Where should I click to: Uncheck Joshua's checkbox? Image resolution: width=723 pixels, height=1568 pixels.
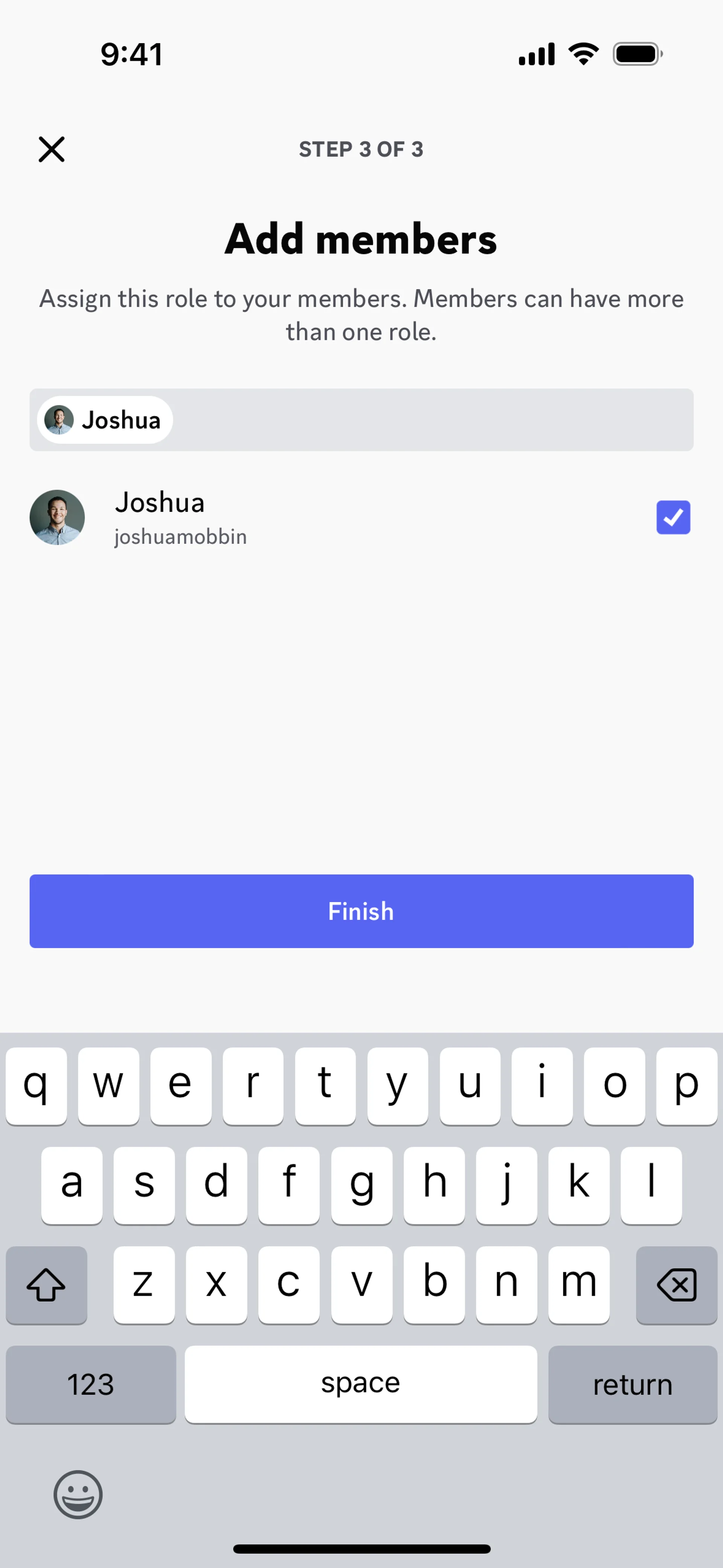tap(673, 517)
